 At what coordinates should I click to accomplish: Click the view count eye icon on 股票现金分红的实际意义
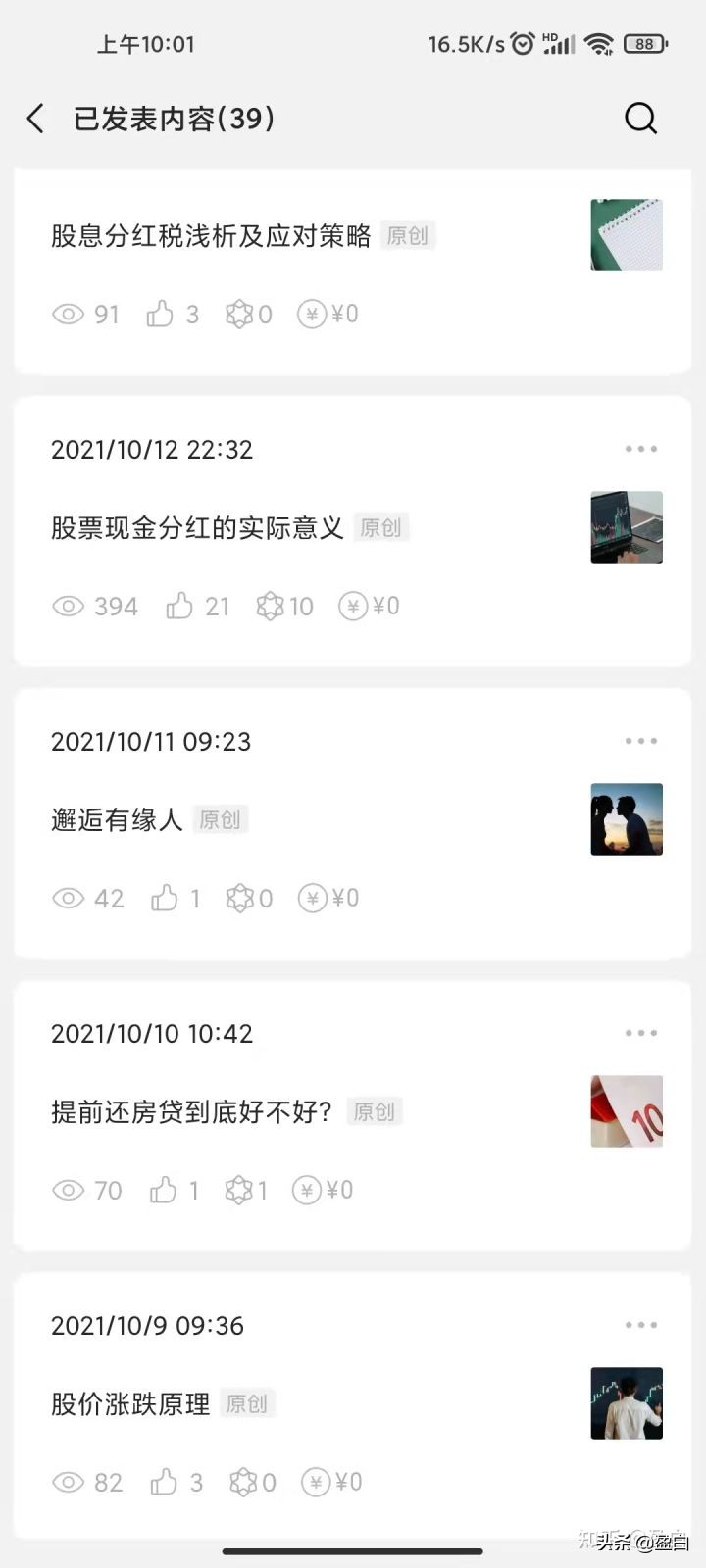[69, 606]
